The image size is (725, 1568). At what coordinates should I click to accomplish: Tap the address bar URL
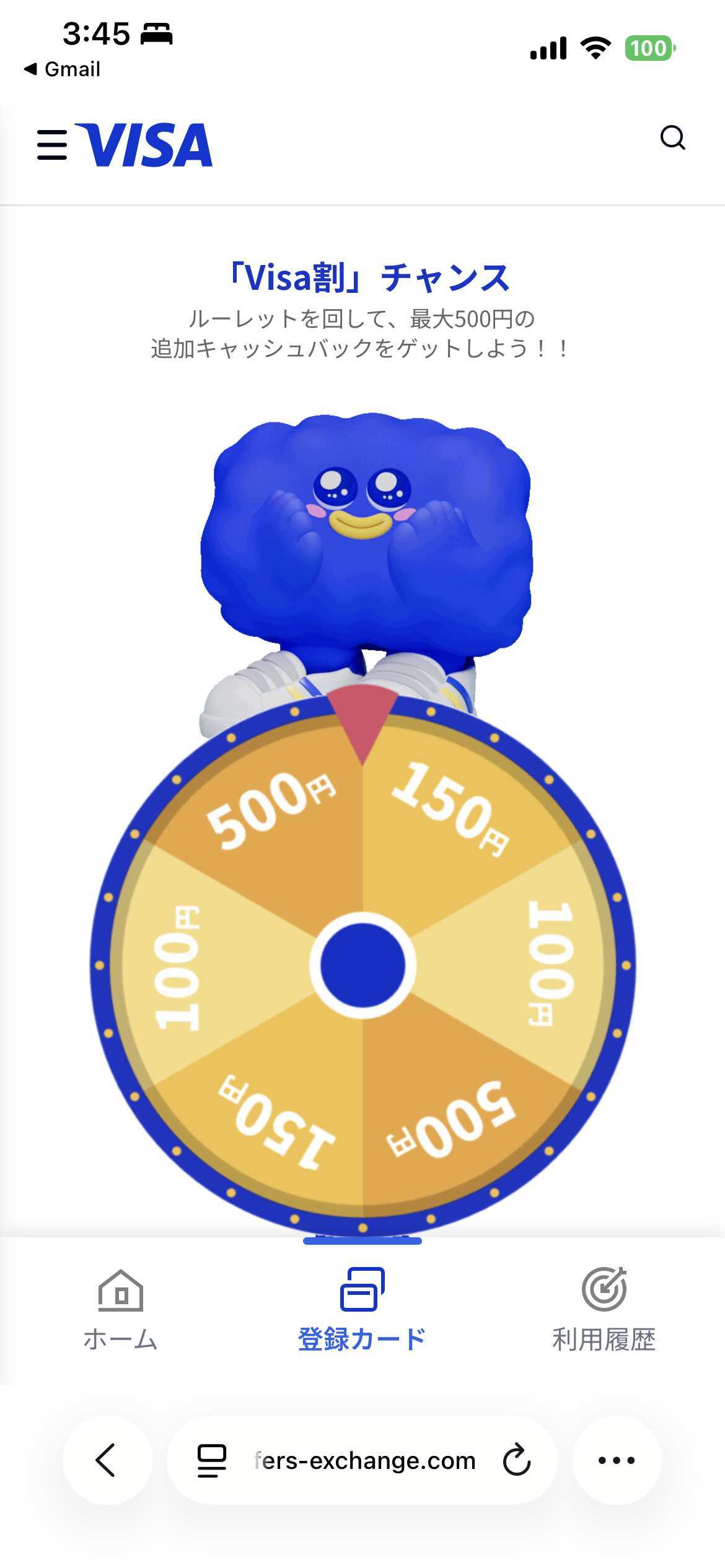coord(364,1460)
